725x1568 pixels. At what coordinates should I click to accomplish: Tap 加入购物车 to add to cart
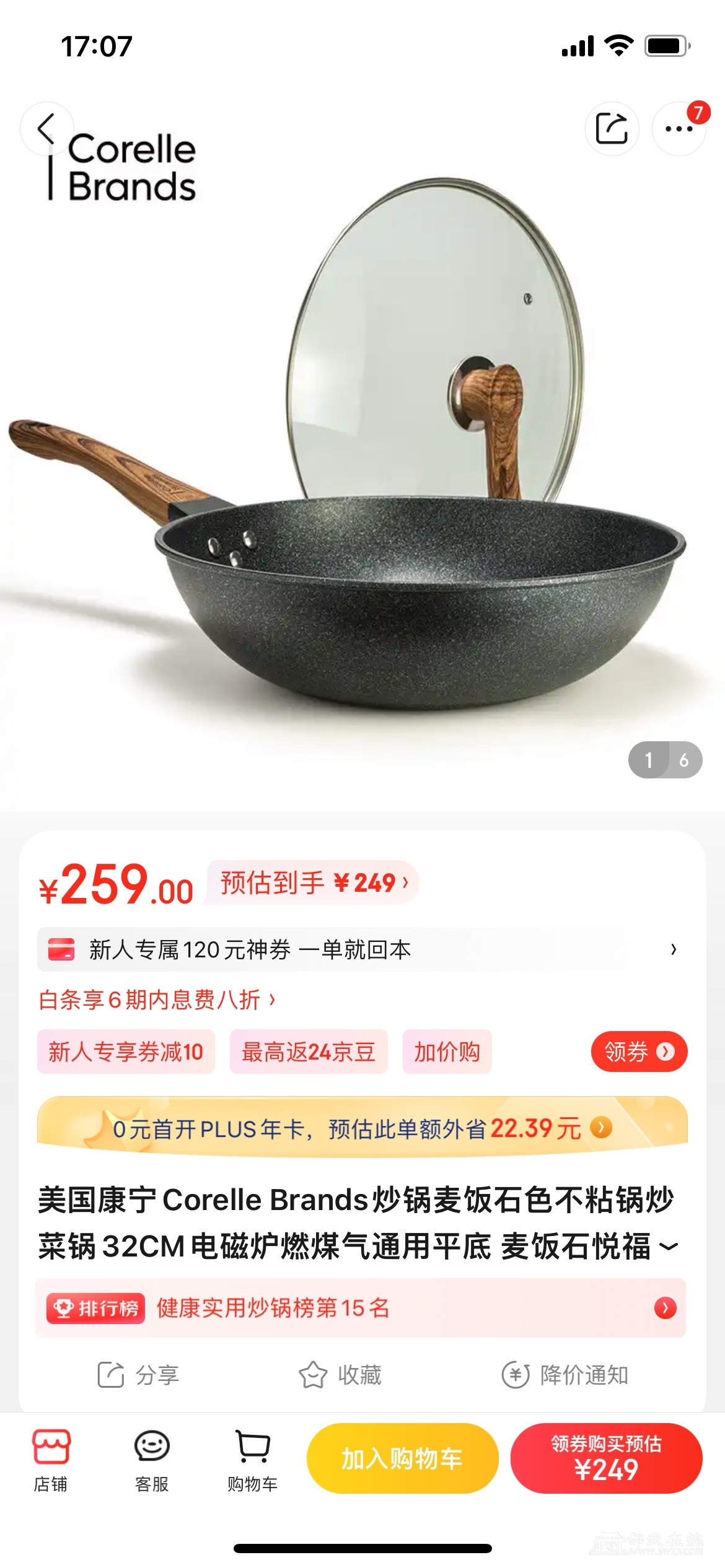click(402, 1459)
